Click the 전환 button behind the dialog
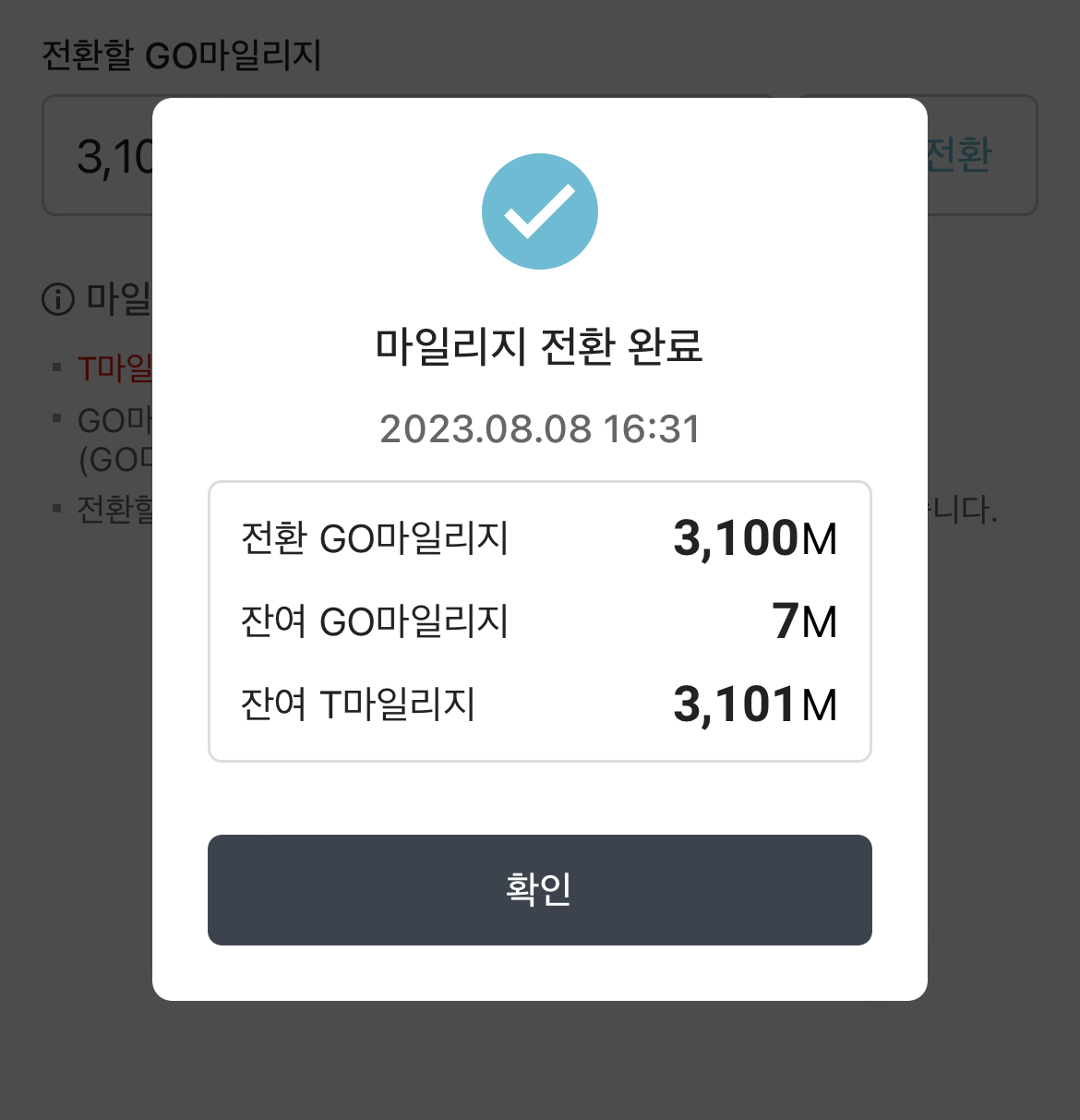Screen dimensions: 1080x1120 click(965, 155)
